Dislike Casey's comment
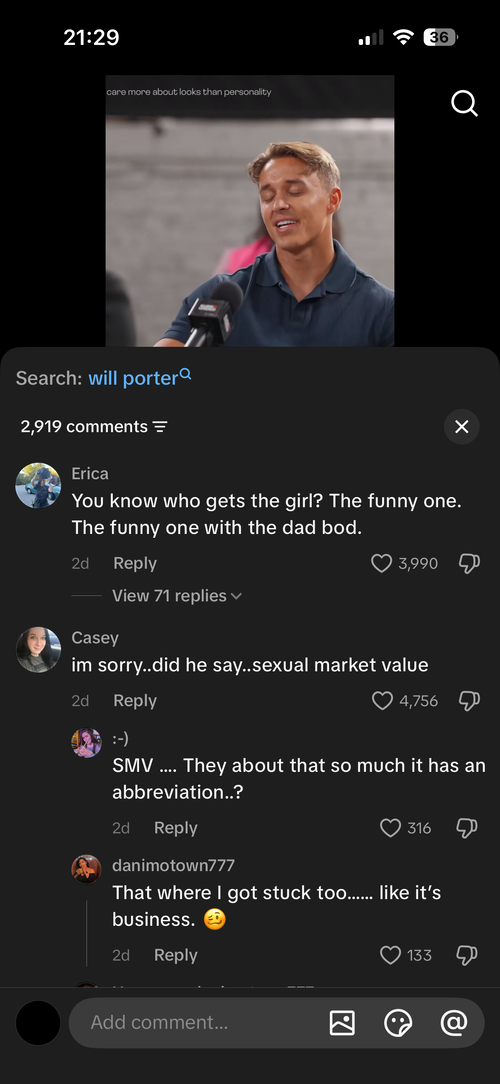Screen dimensions: 500x1084 (469, 701)
